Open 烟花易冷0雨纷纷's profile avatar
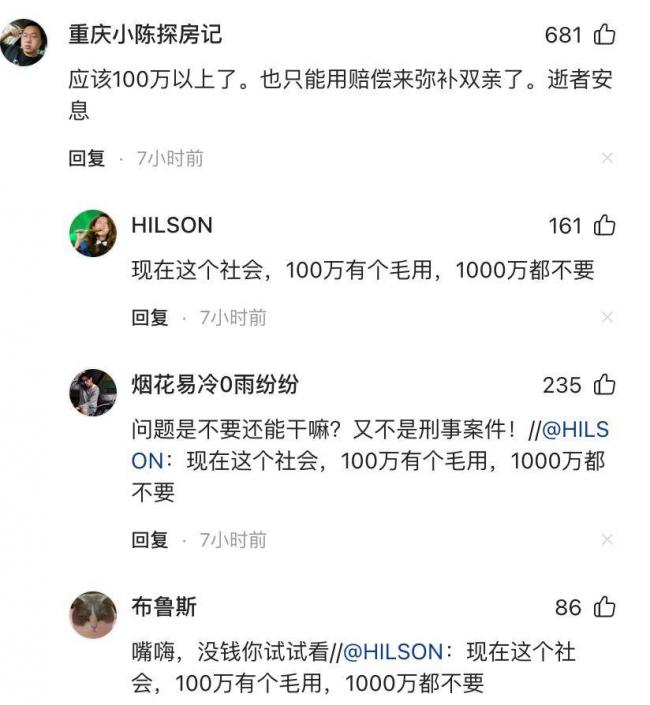This screenshot has height=705, width=650. [92, 392]
